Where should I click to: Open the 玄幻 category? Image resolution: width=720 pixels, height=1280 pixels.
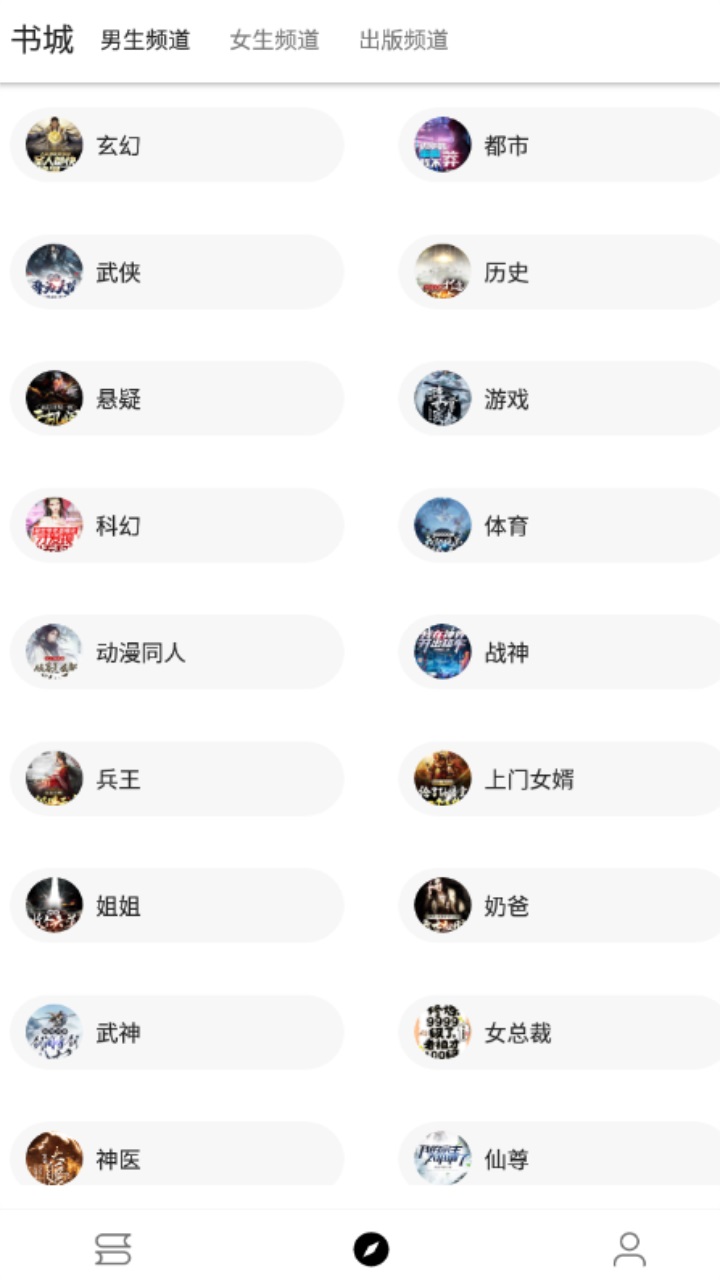[177, 146]
